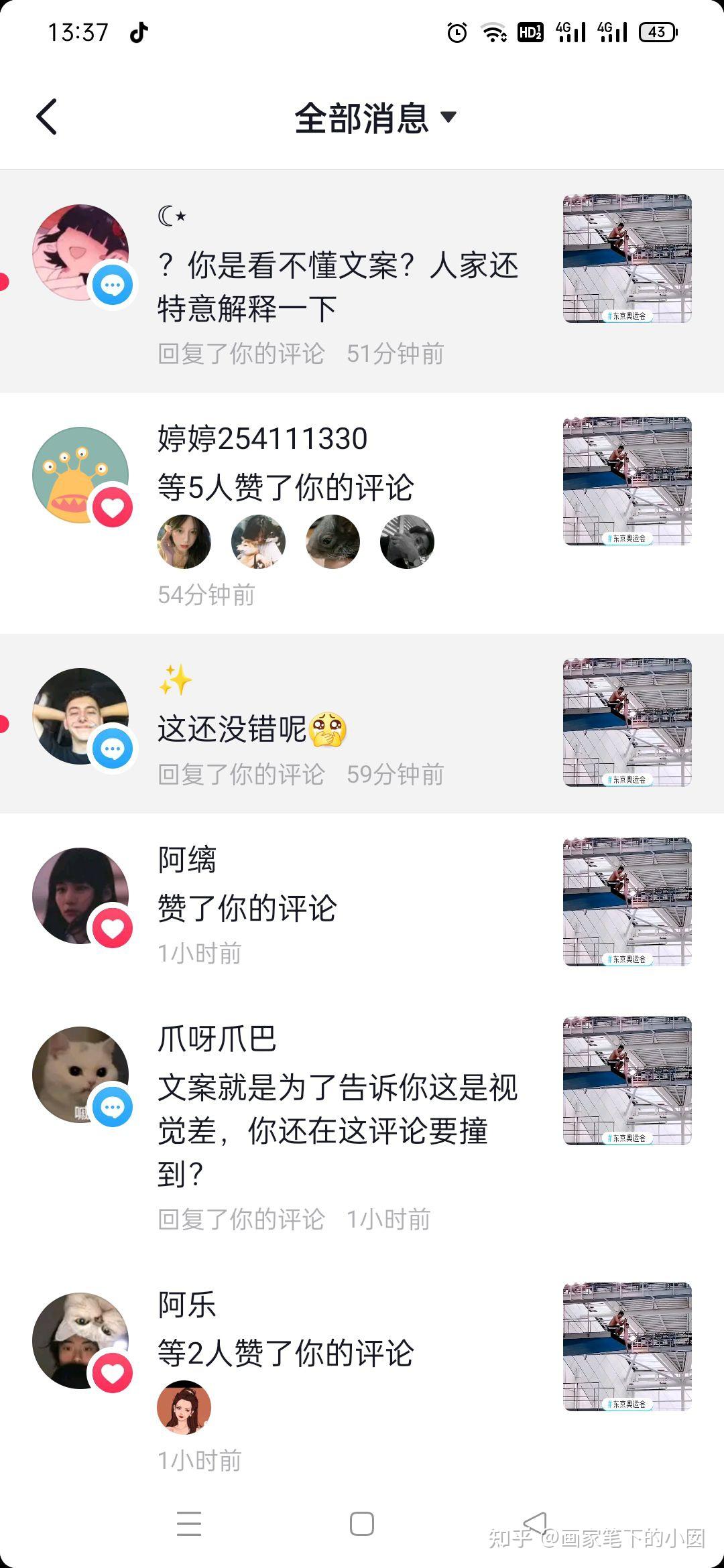View 爪呀爪巴's cat avatar profile
This screenshot has height=1568, width=724.
[80, 1074]
